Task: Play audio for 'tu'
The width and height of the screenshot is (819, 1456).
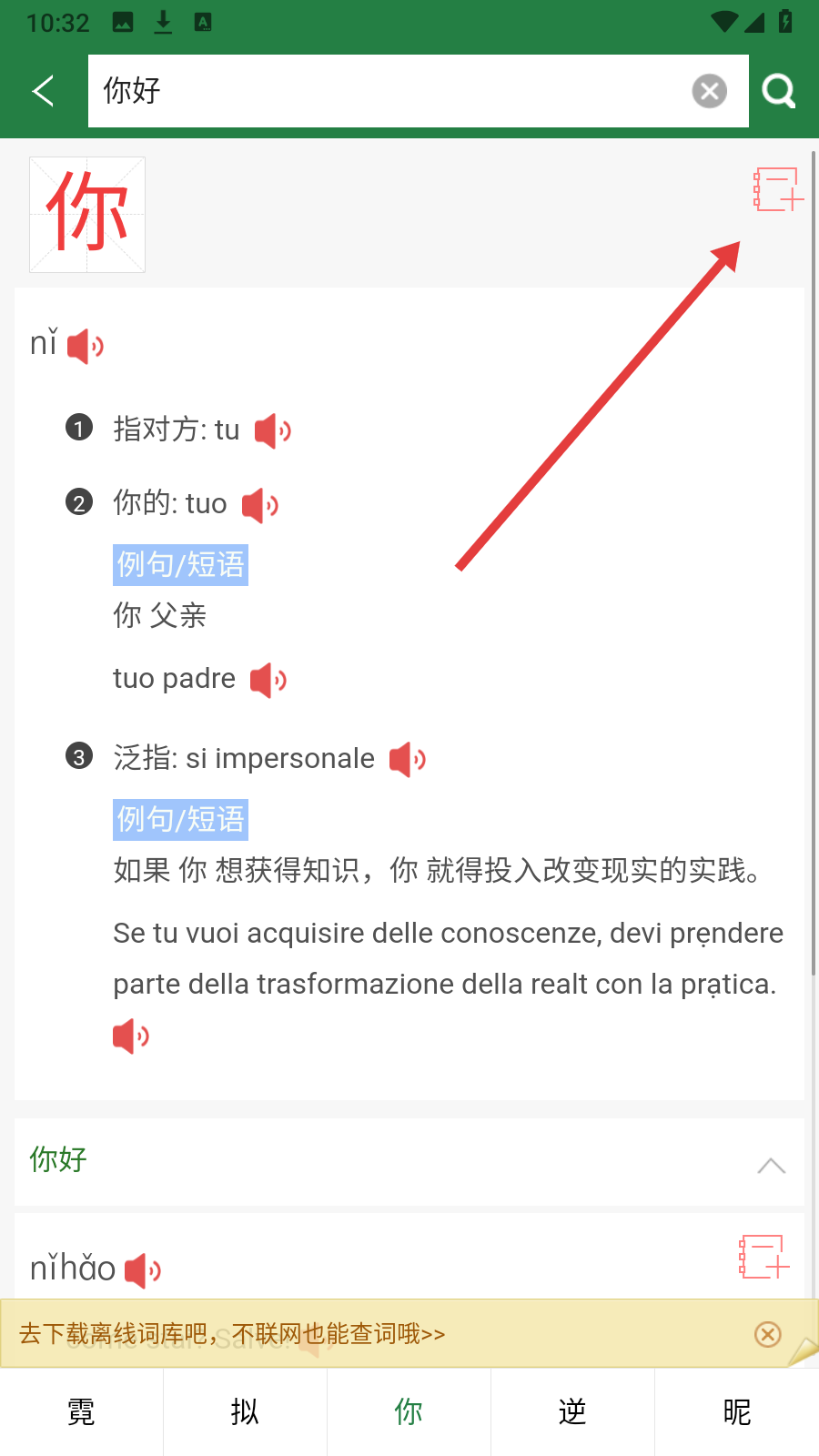Action: (272, 430)
